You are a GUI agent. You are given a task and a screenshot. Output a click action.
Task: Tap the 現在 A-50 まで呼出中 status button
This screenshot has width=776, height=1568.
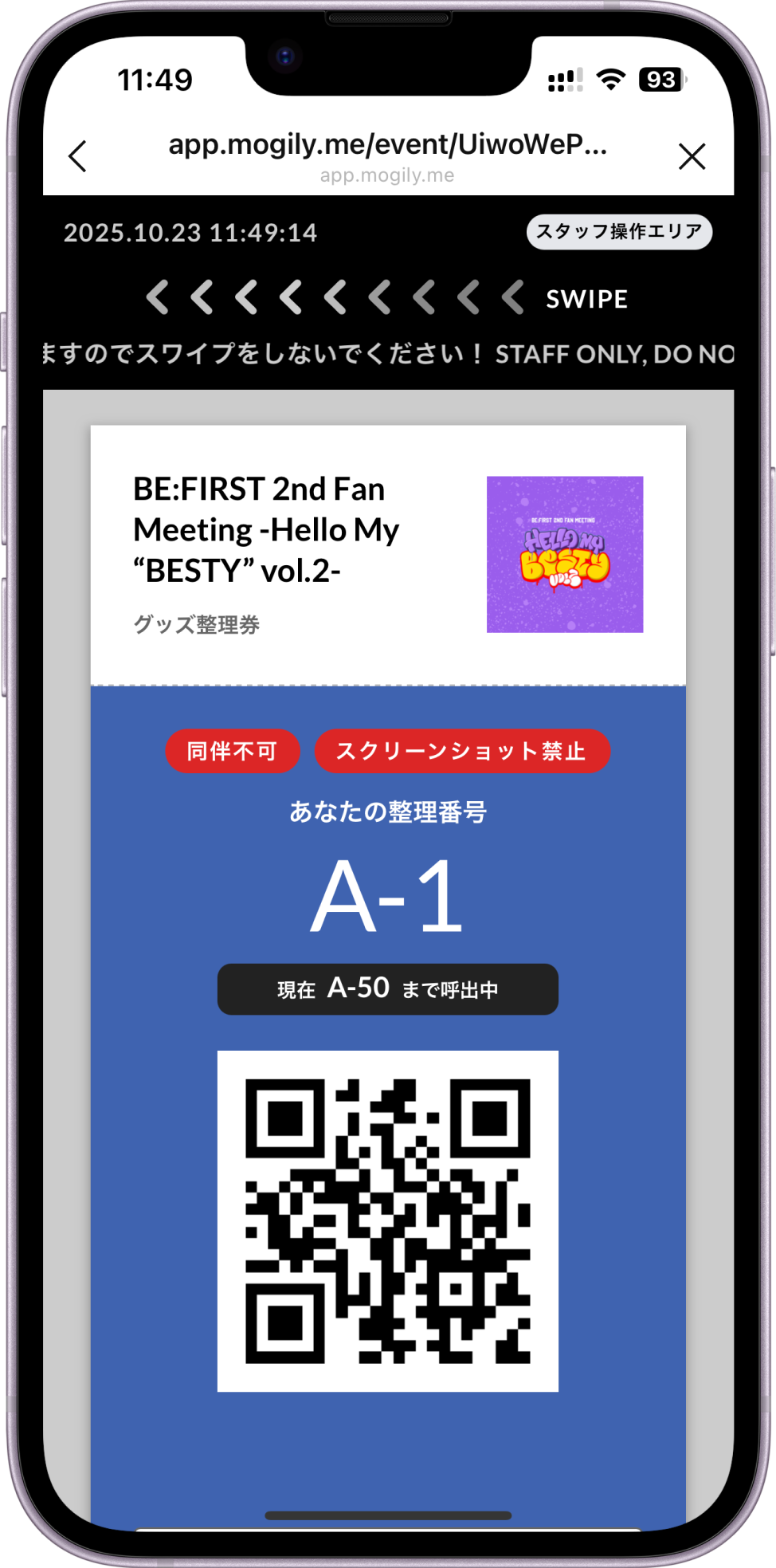coord(388,988)
